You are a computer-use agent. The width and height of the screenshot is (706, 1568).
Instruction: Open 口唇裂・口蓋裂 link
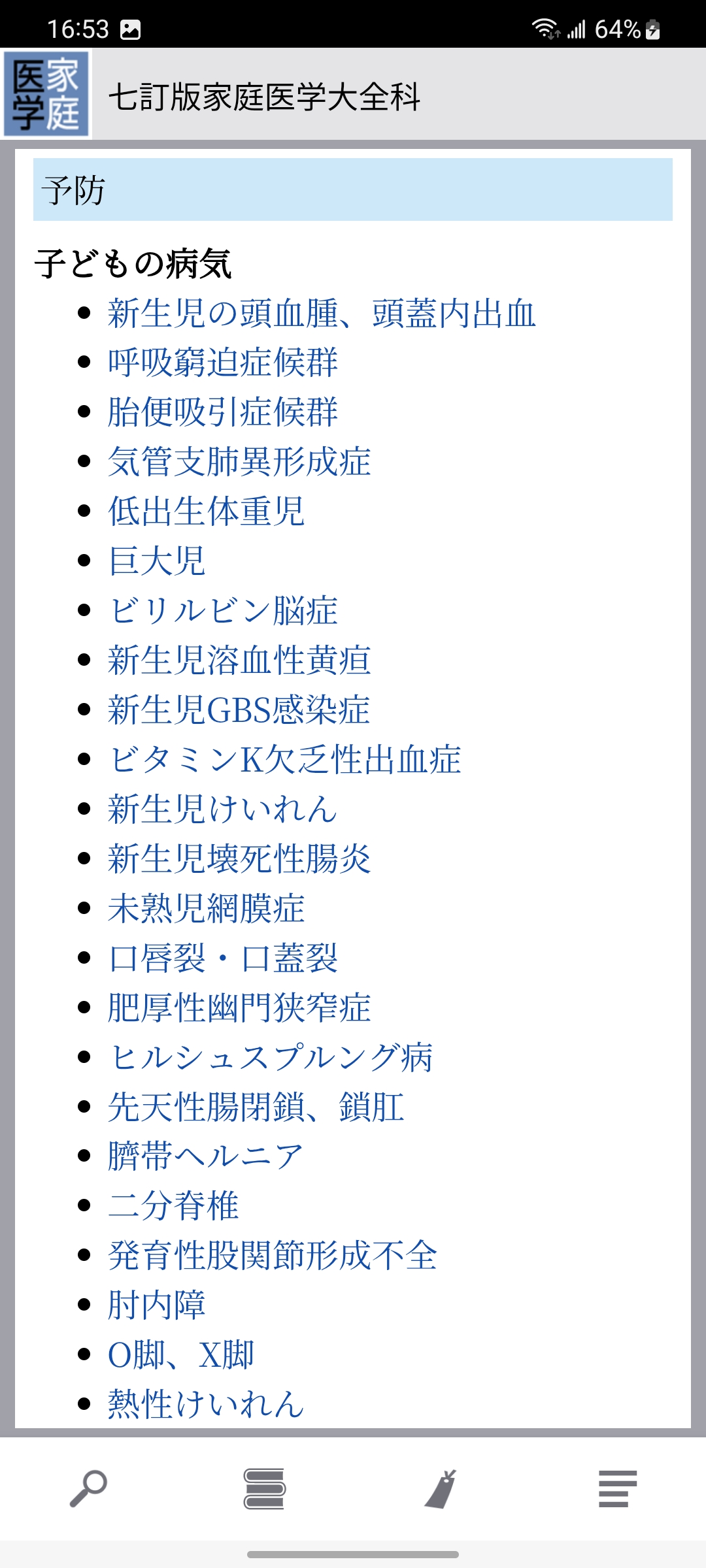[x=223, y=958]
